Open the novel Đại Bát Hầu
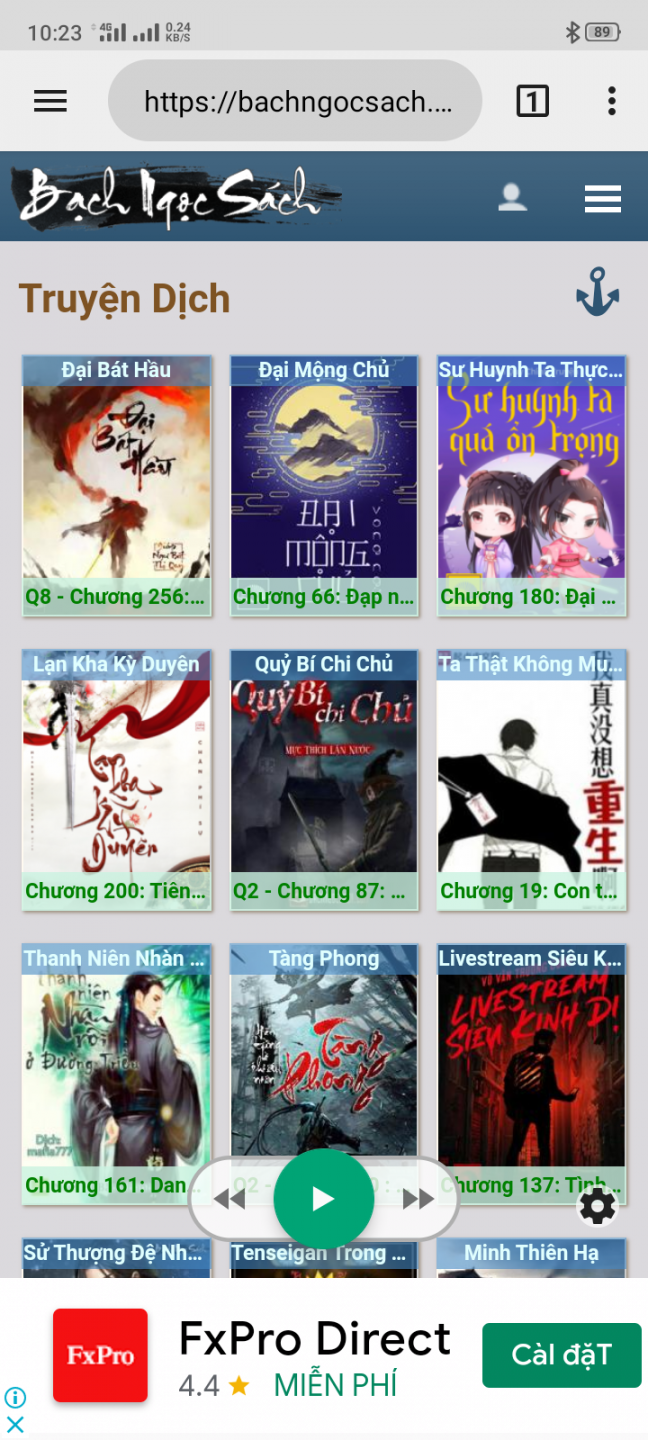This screenshot has width=648, height=1440. [x=117, y=485]
